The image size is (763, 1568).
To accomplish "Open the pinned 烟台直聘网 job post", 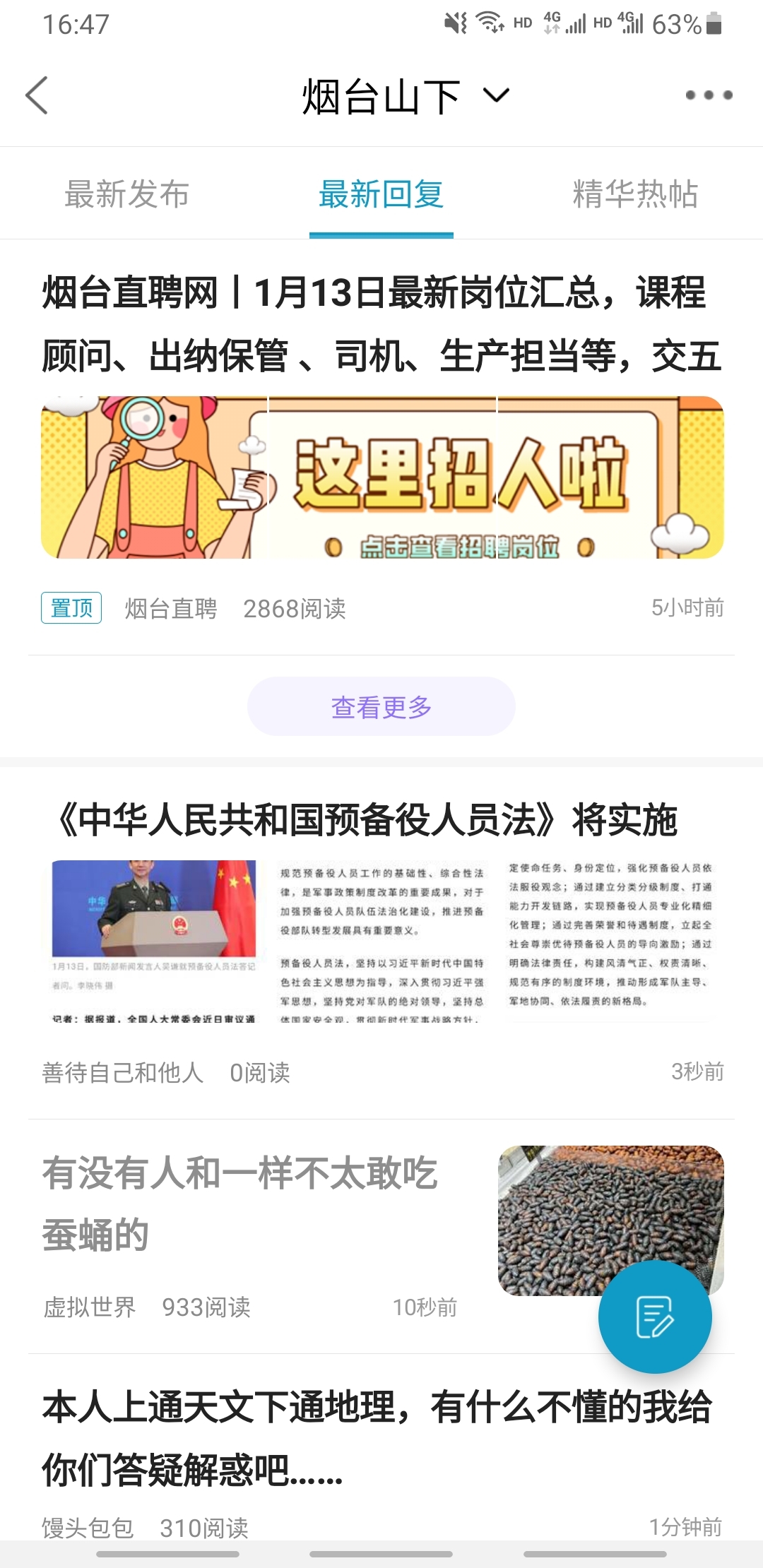I will tap(374, 323).
